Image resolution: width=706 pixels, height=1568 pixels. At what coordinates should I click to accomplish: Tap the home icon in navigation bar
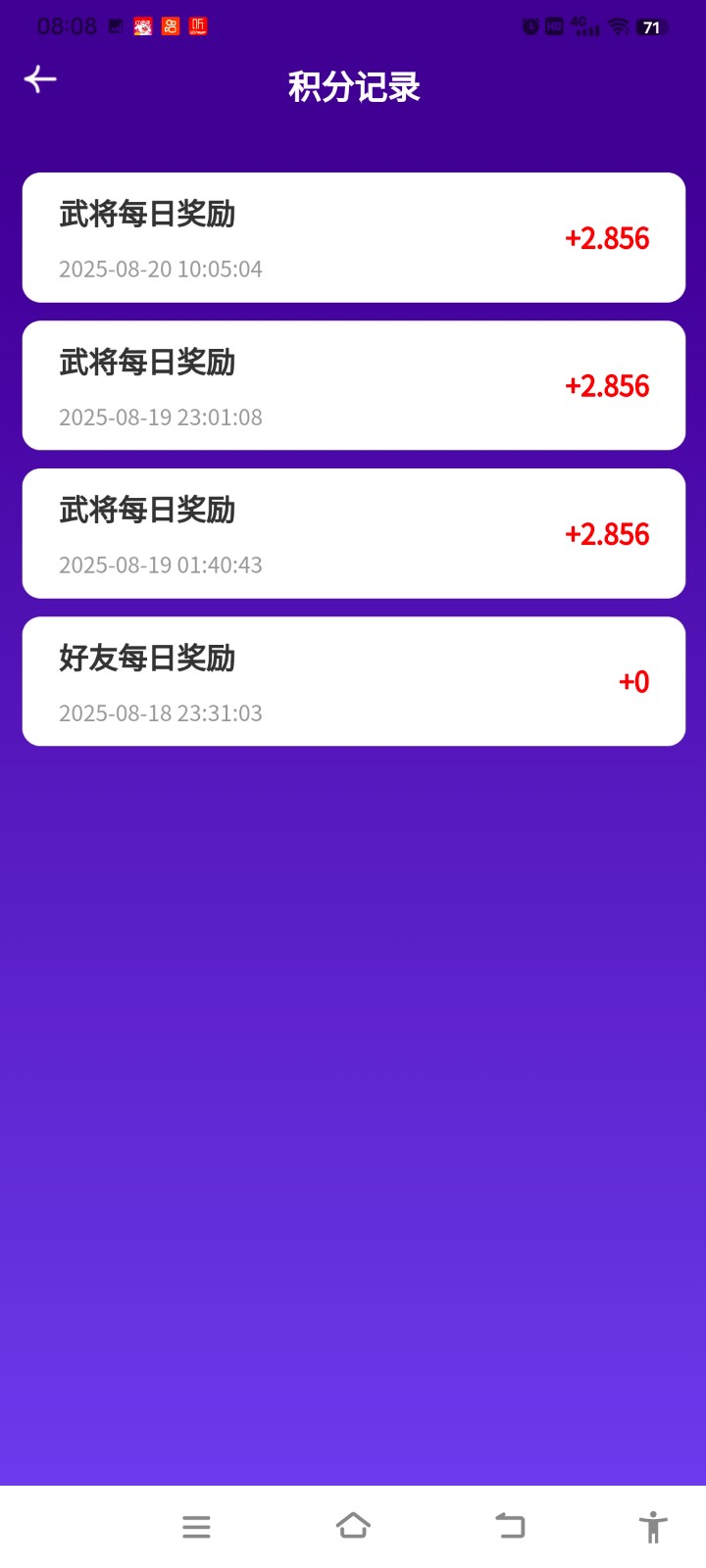[x=353, y=1525]
